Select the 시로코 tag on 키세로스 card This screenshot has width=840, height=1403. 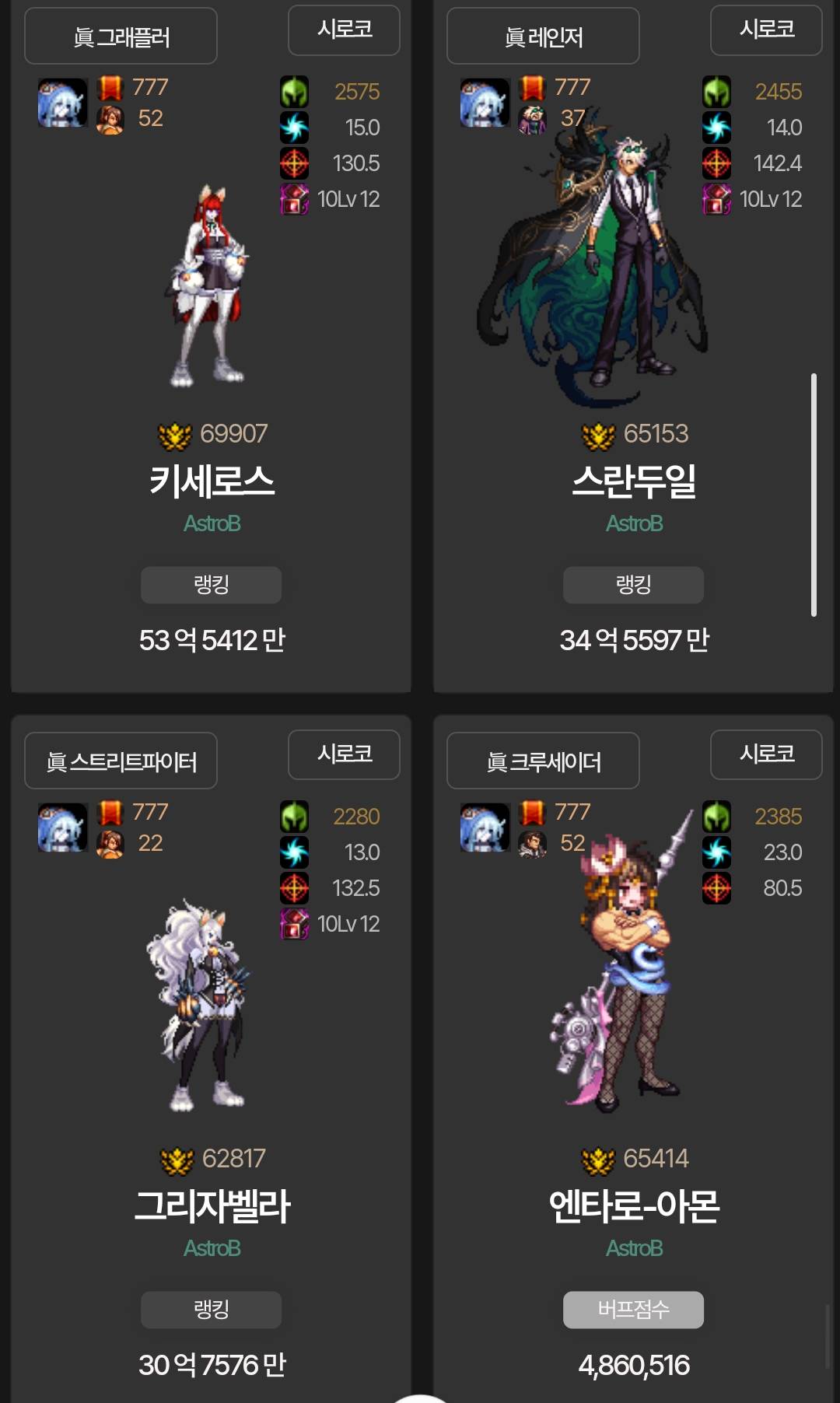[x=344, y=30]
